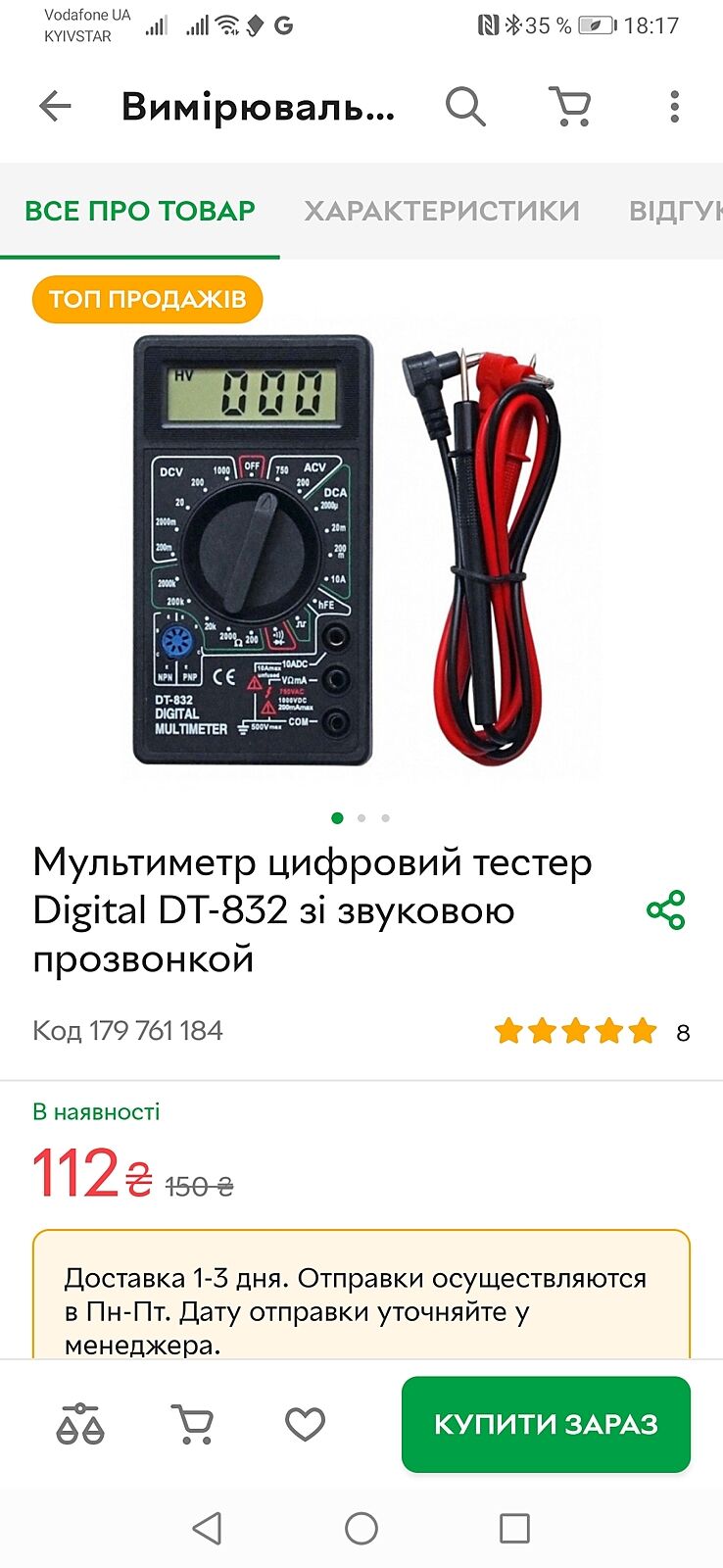
Task: Open the five-star rating reviews
Action: coord(575,1031)
